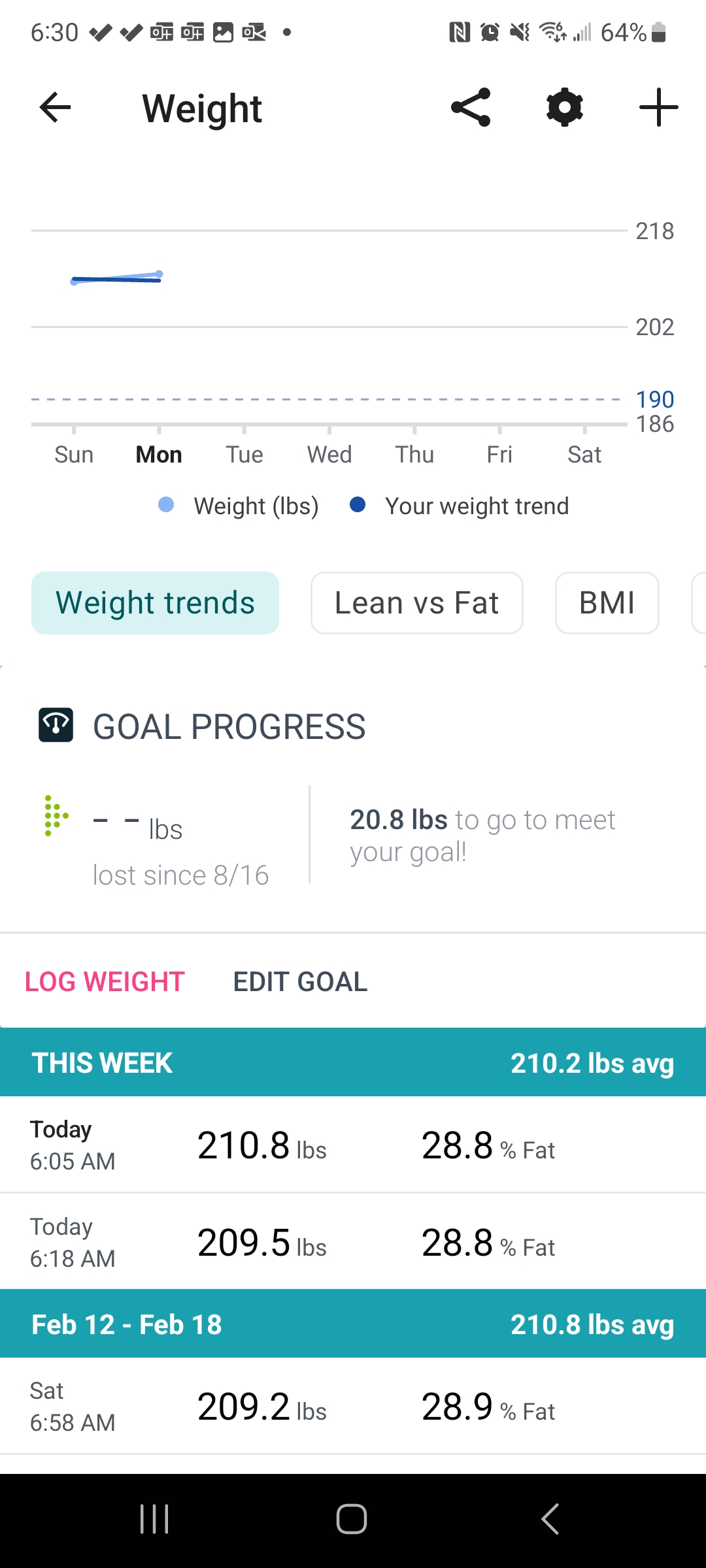Image resolution: width=706 pixels, height=1568 pixels.
Task: Open recent apps from navigation bar
Action: pyautogui.click(x=155, y=1519)
